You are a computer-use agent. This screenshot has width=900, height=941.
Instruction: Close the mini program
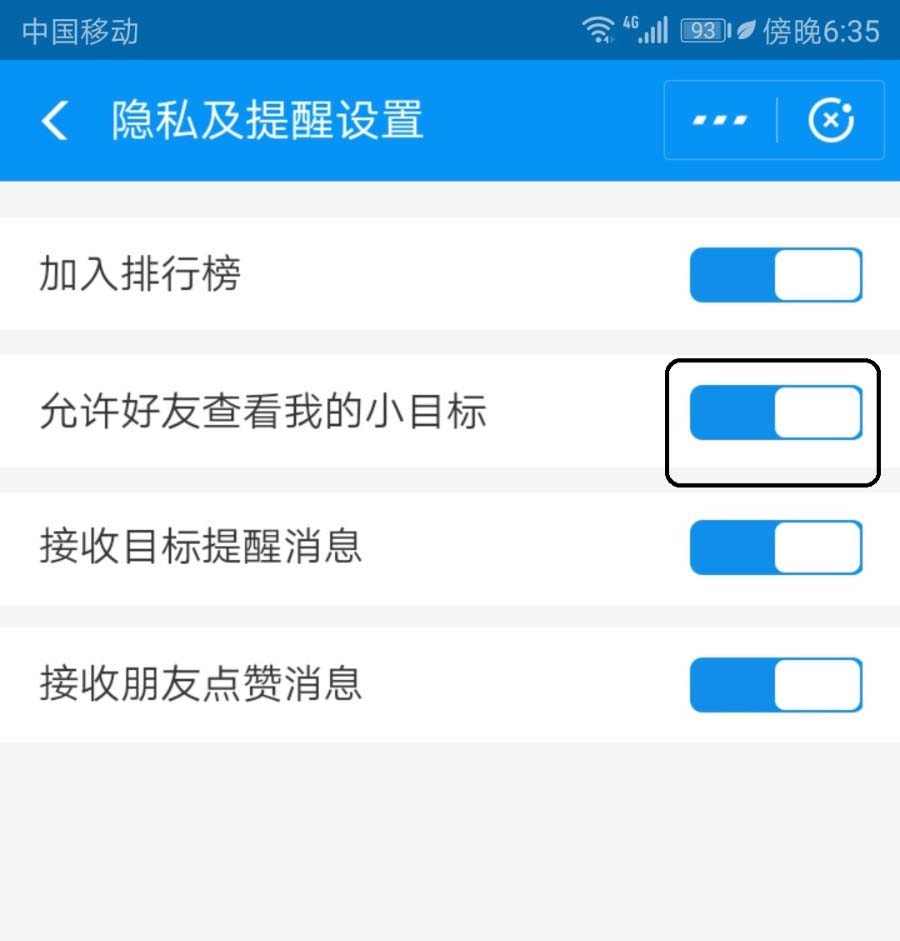click(x=831, y=121)
